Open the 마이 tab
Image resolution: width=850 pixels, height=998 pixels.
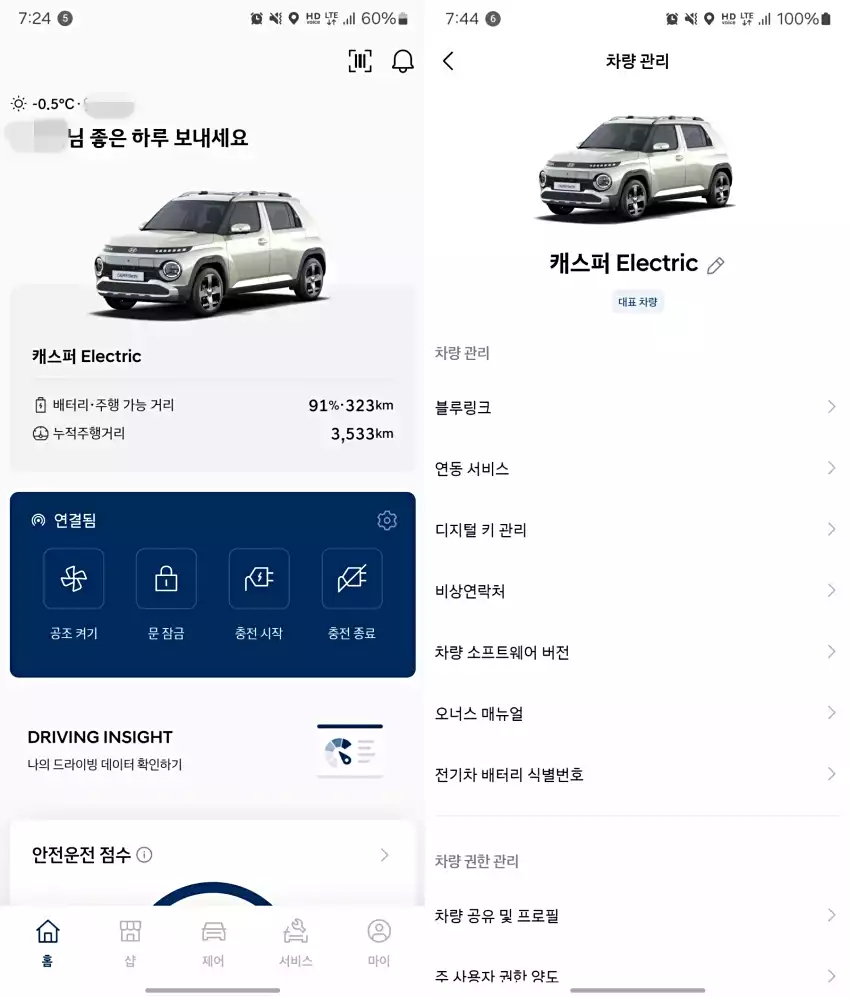pos(378,941)
